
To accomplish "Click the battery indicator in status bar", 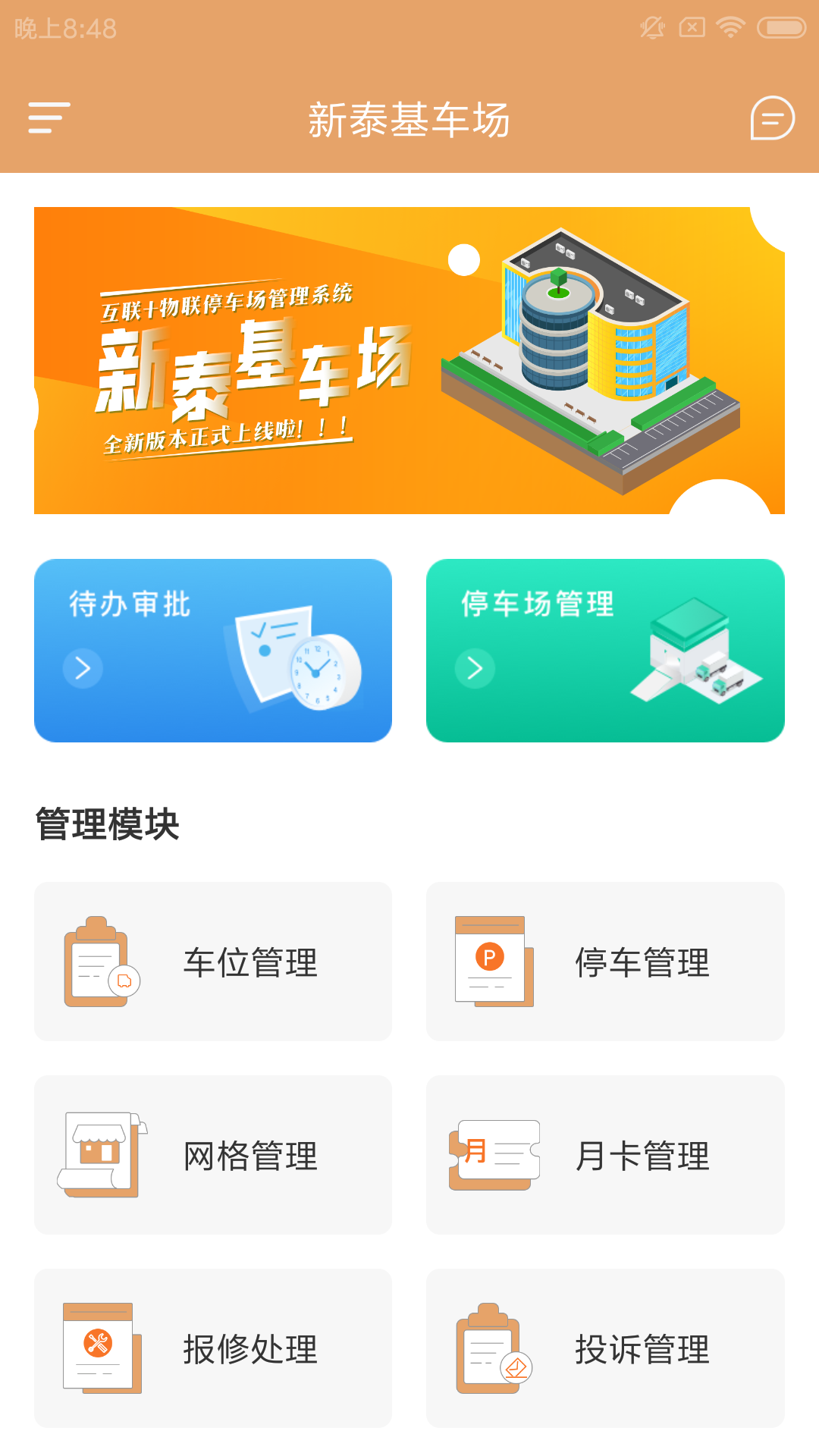I will tap(780, 27).
